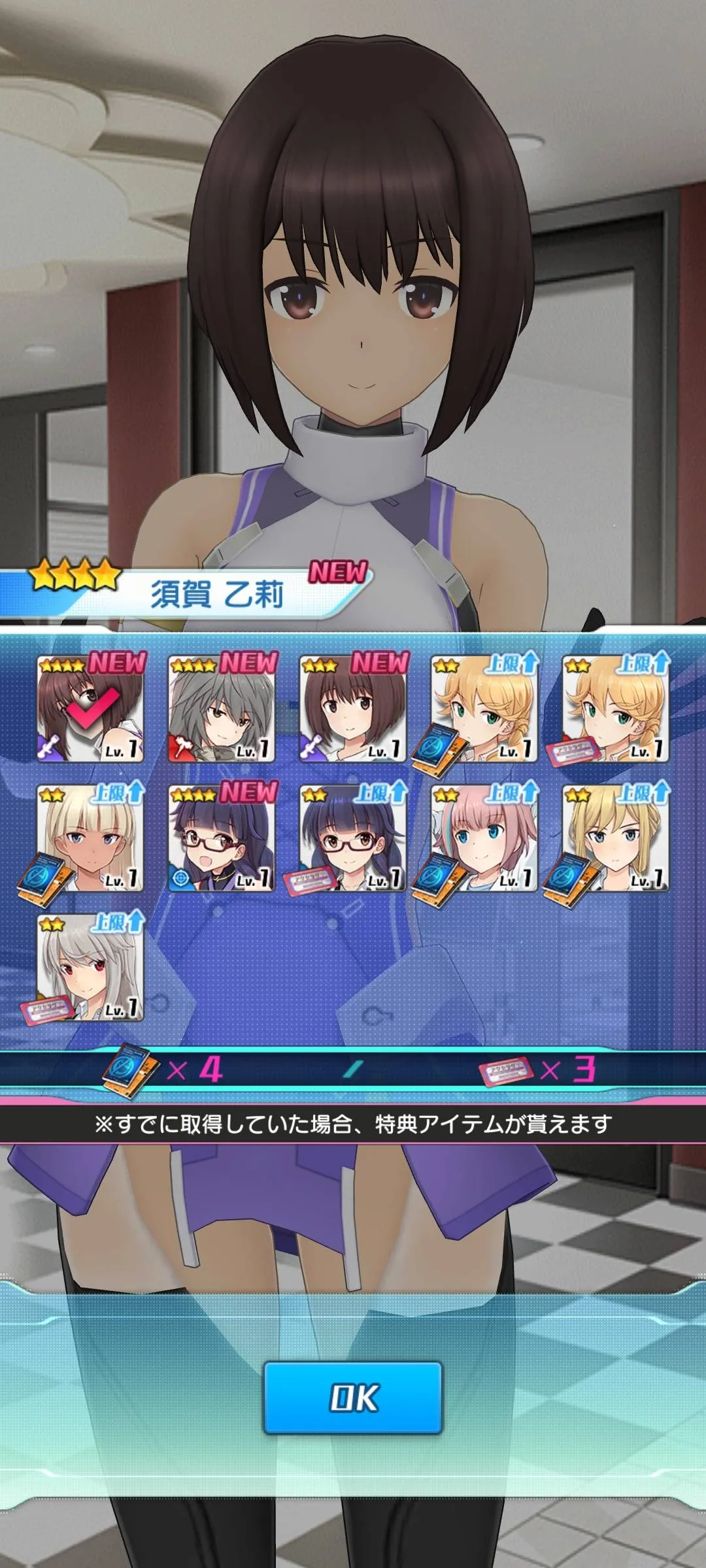Confirm results with the OK button
Screen dimensions: 706x1568
[353, 1398]
